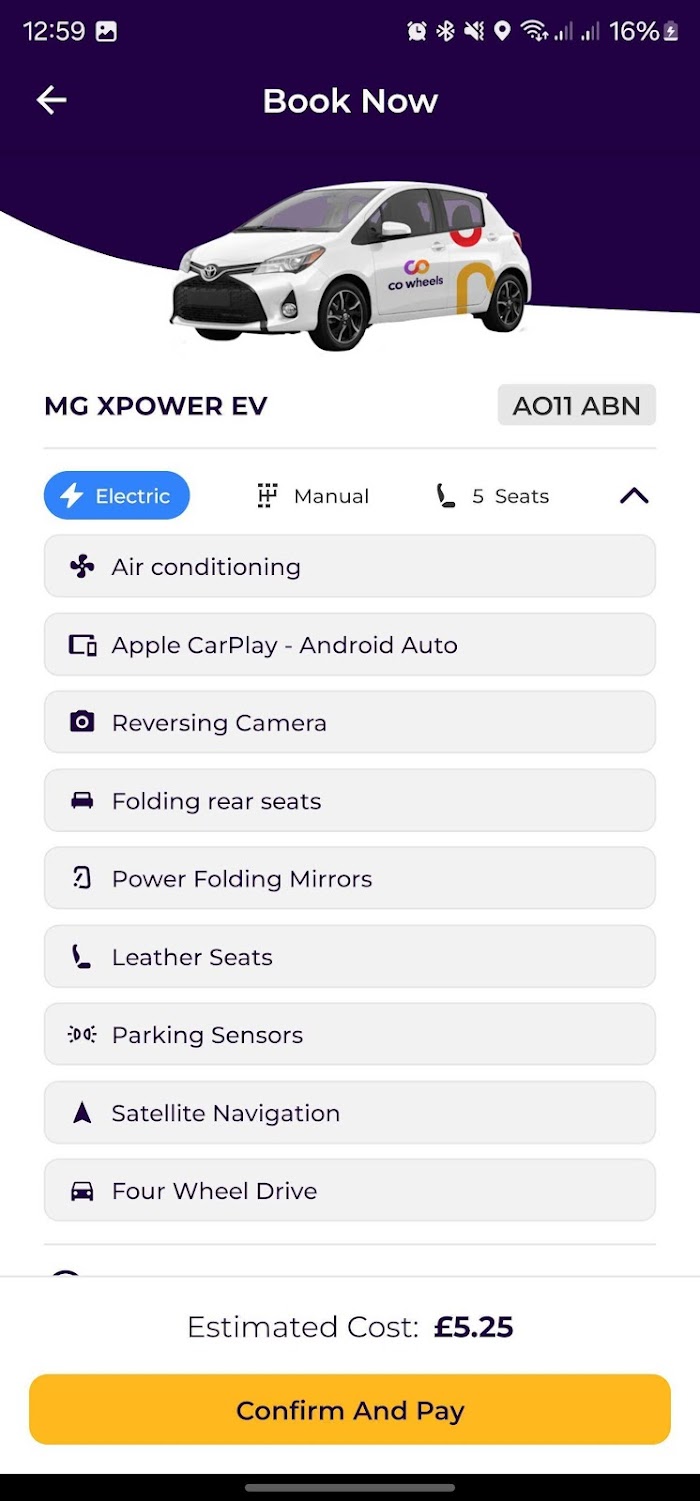The width and height of the screenshot is (700, 1501).
Task: Go back from the Book Now screen
Action: (x=51, y=100)
